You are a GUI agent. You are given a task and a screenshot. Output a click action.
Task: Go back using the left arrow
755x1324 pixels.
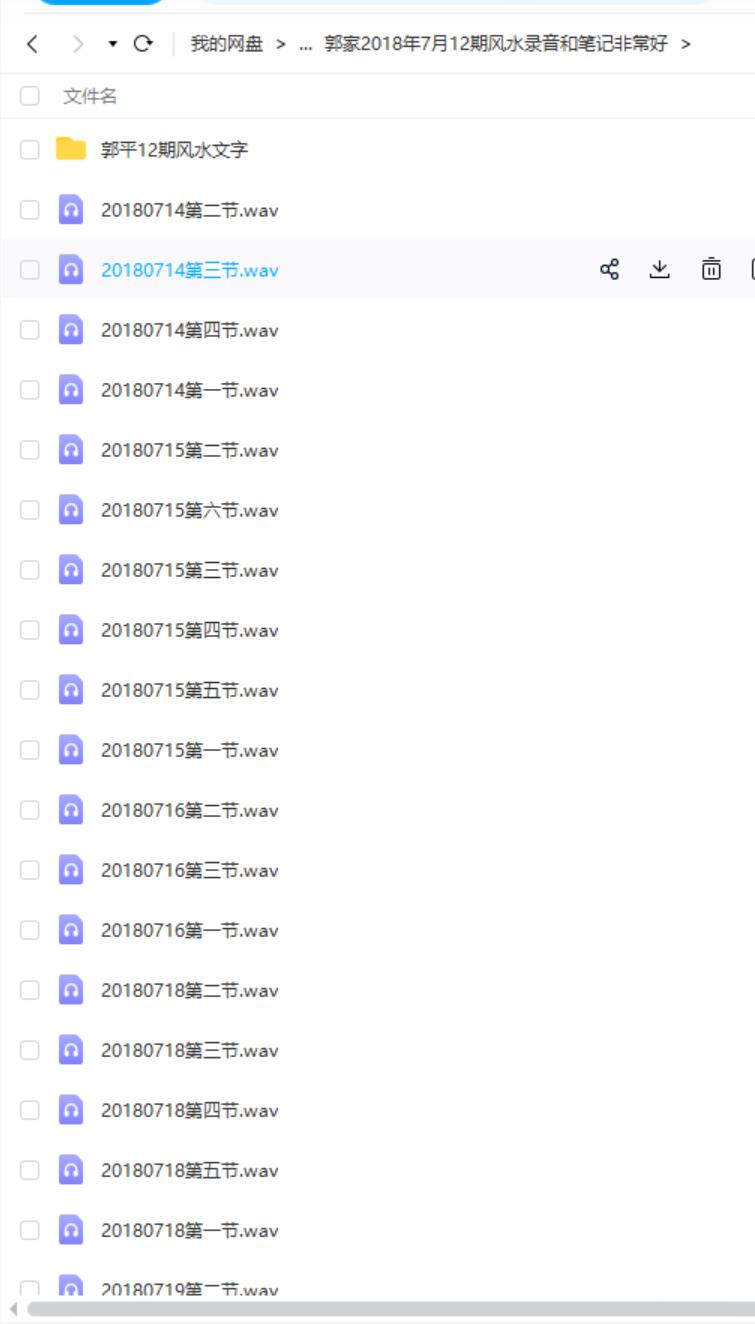click(33, 44)
